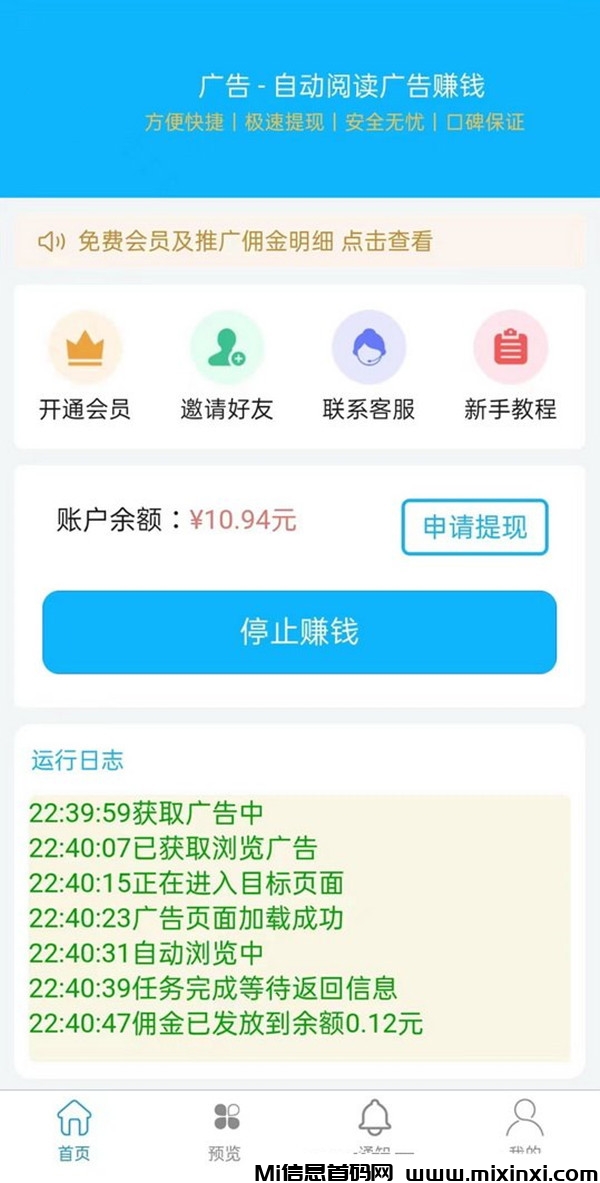Open the 新手教程 beginner tutorial
The height and width of the screenshot is (1183, 600).
pyautogui.click(x=510, y=365)
